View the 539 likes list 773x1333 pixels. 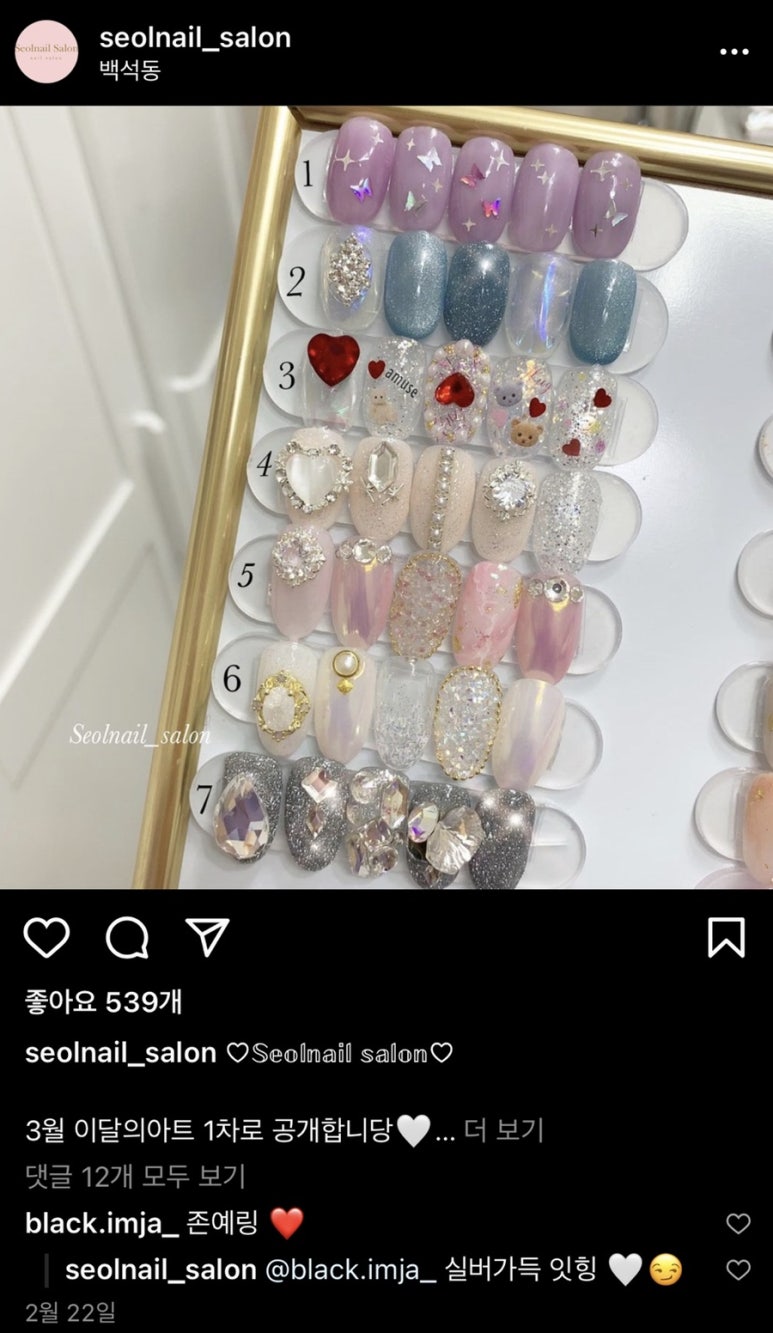click(103, 1002)
